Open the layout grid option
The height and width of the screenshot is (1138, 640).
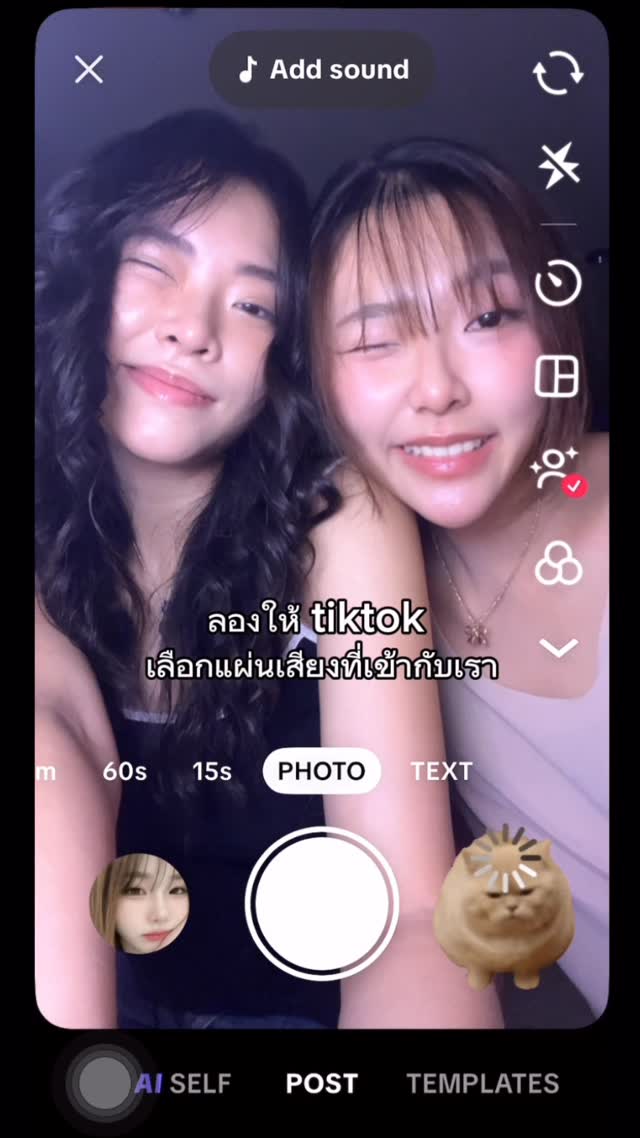click(557, 376)
